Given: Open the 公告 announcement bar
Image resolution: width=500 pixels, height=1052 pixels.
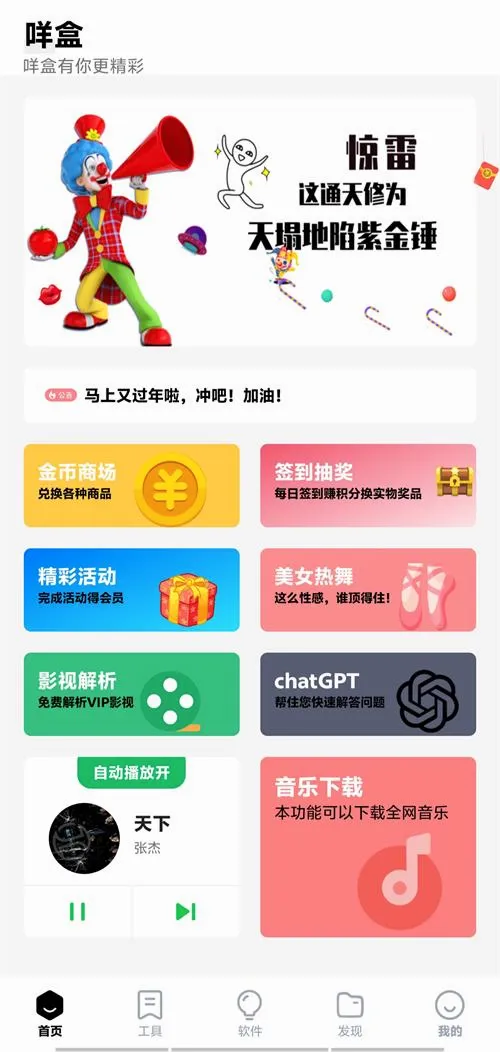Looking at the screenshot, I should coord(250,396).
